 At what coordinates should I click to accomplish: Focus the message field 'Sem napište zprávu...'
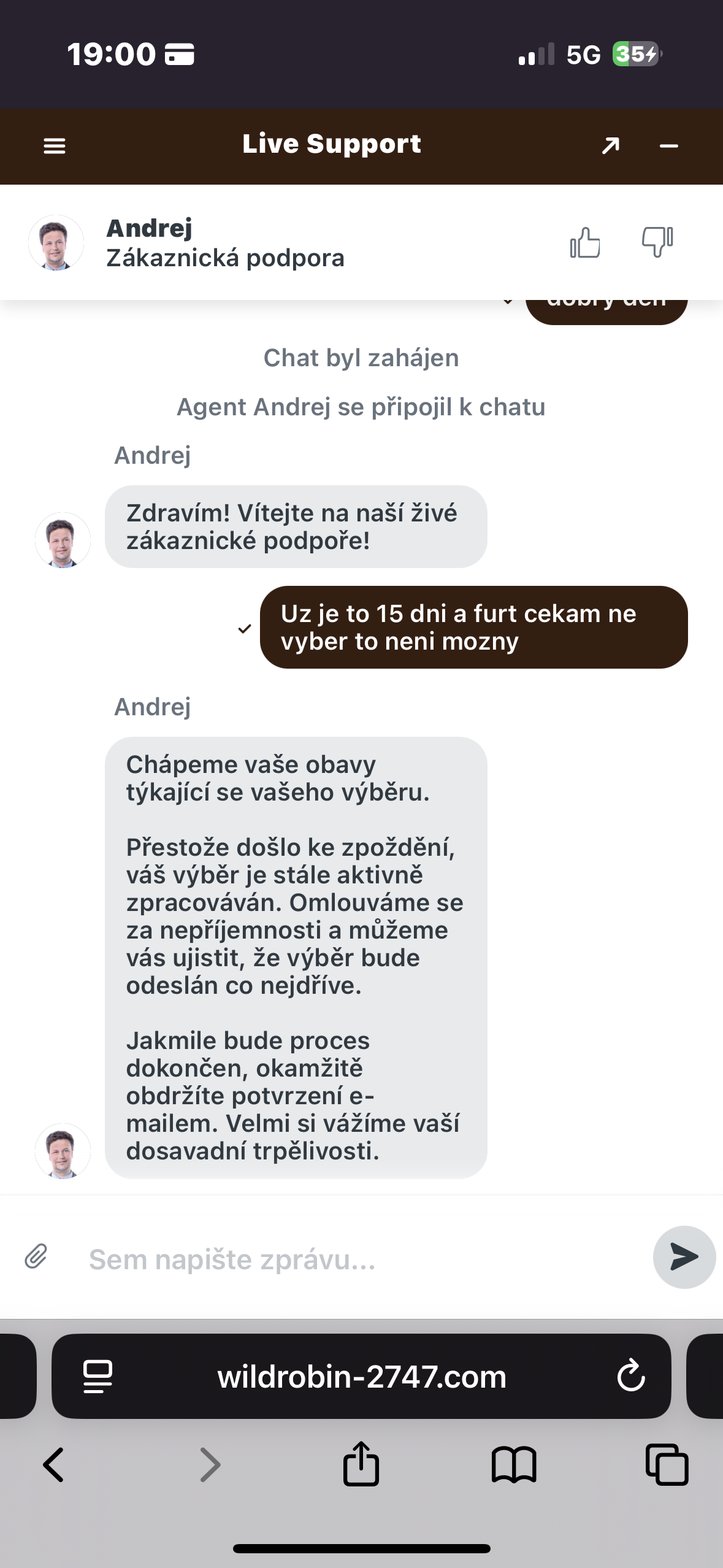tap(356, 1259)
